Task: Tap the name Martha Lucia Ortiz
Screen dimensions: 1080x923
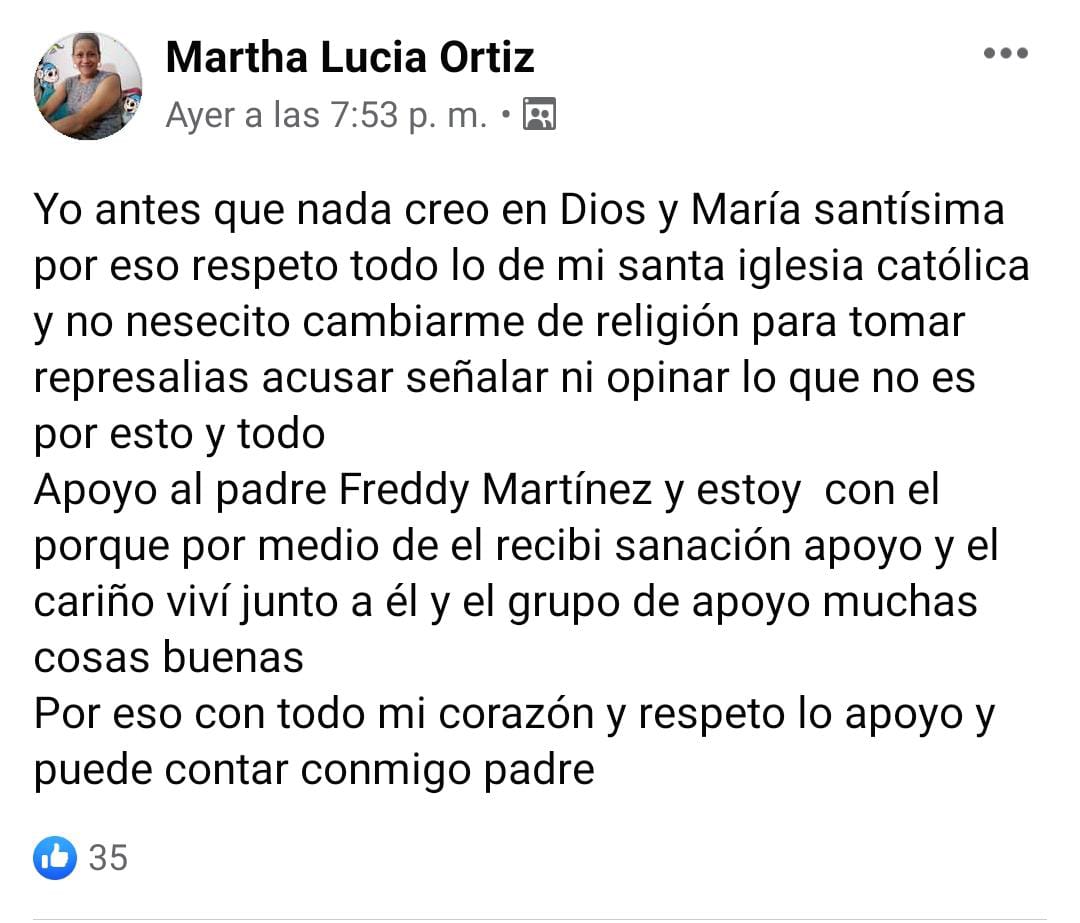Action: (x=350, y=58)
